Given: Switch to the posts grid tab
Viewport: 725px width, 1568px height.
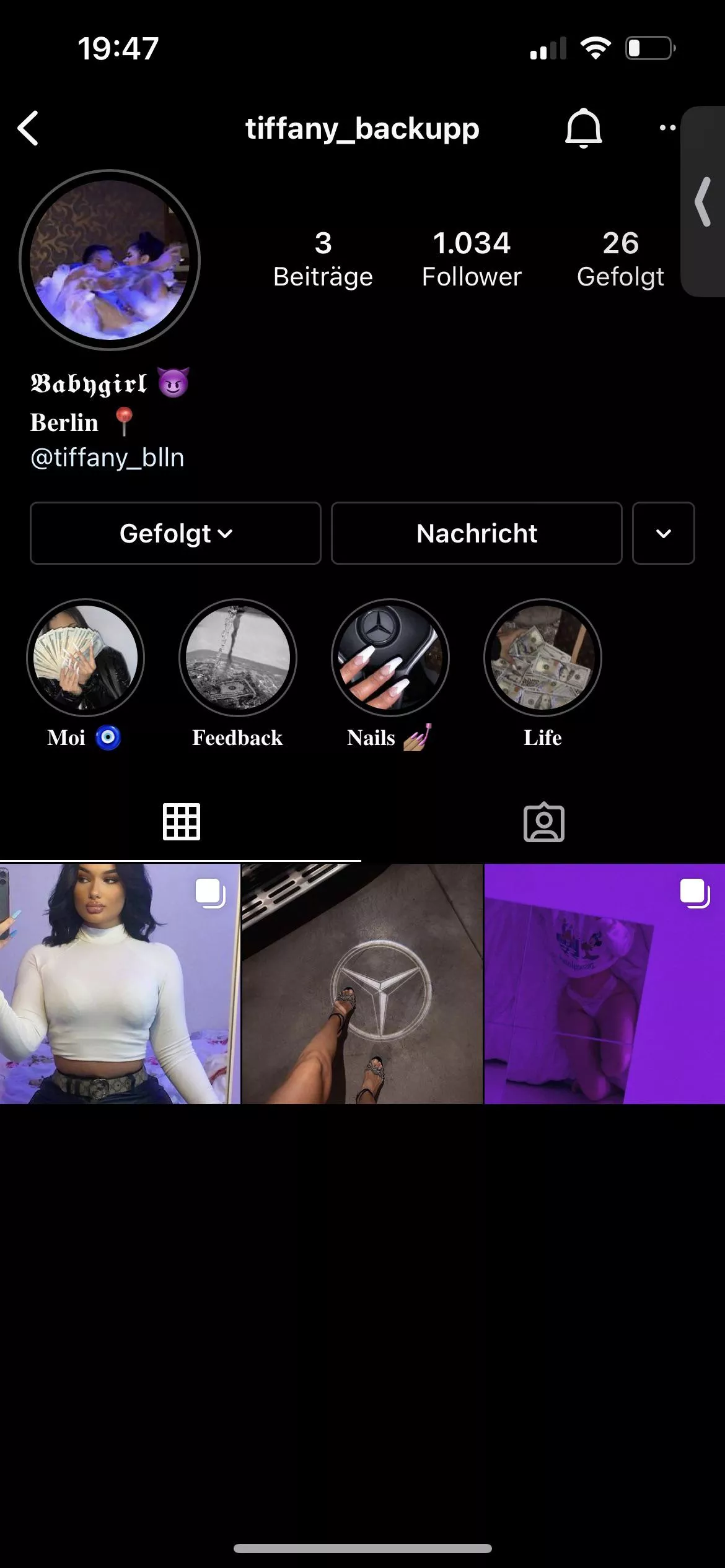Looking at the screenshot, I should 181,822.
